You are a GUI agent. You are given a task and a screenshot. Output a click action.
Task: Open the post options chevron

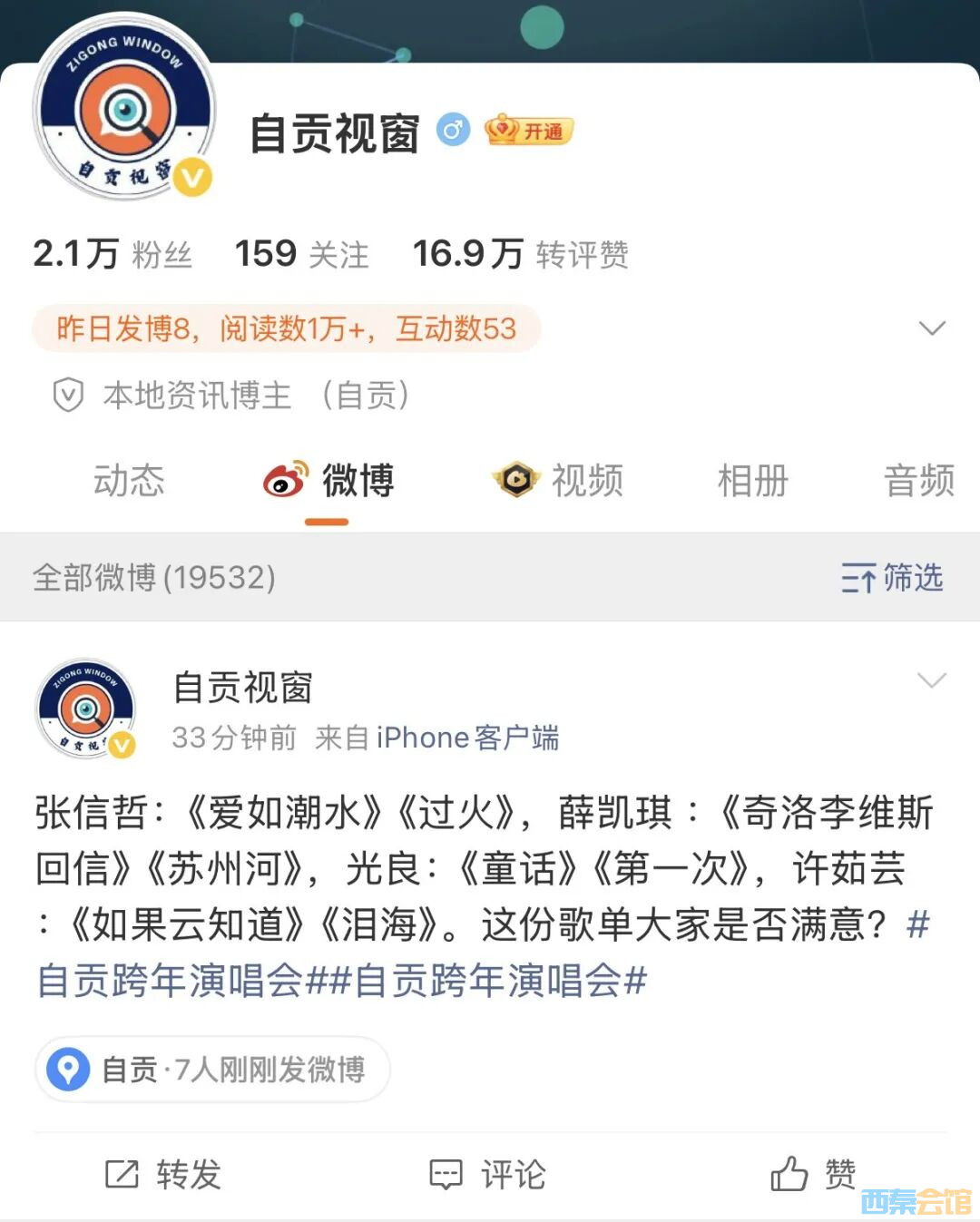coord(932,680)
